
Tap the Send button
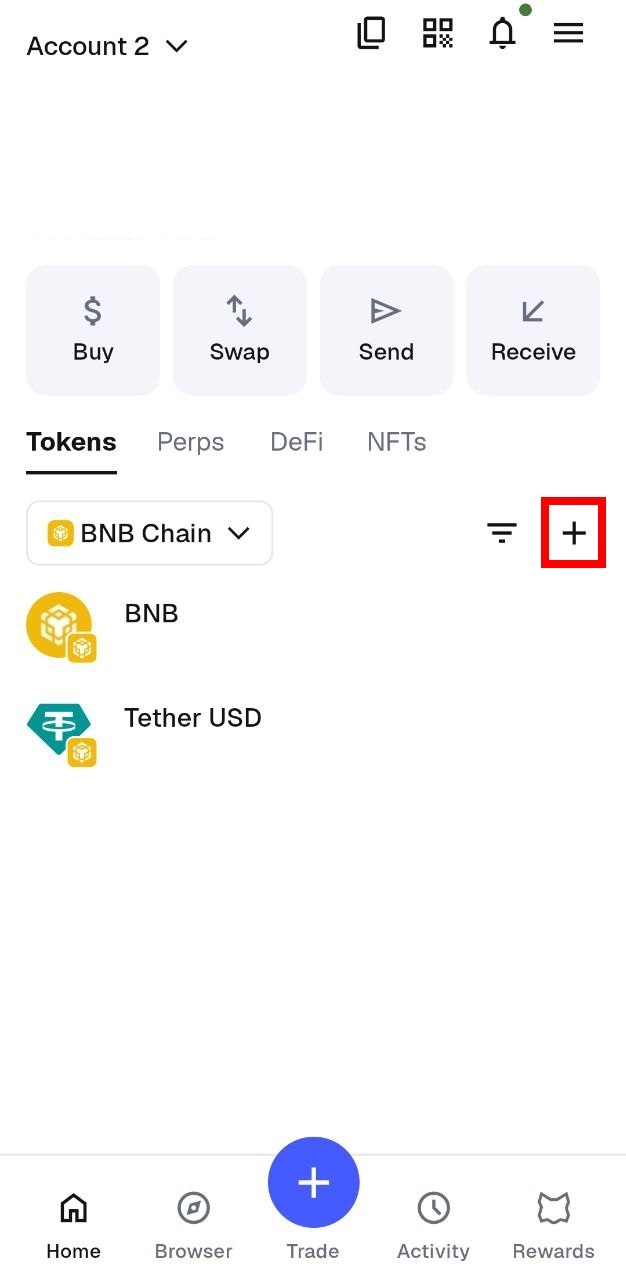click(386, 330)
